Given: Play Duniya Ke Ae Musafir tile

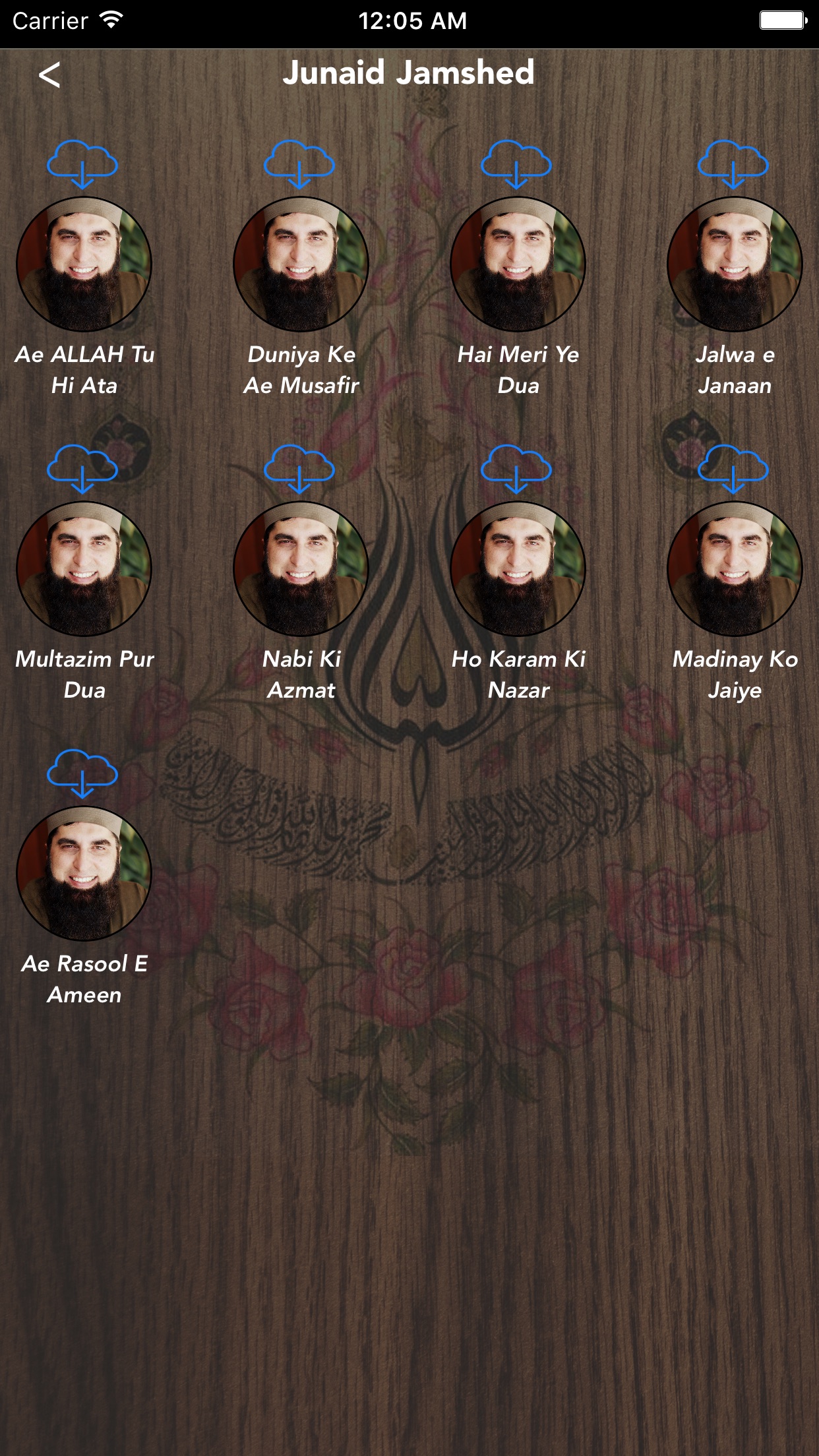Looking at the screenshot, I should (x=301, y=264).
